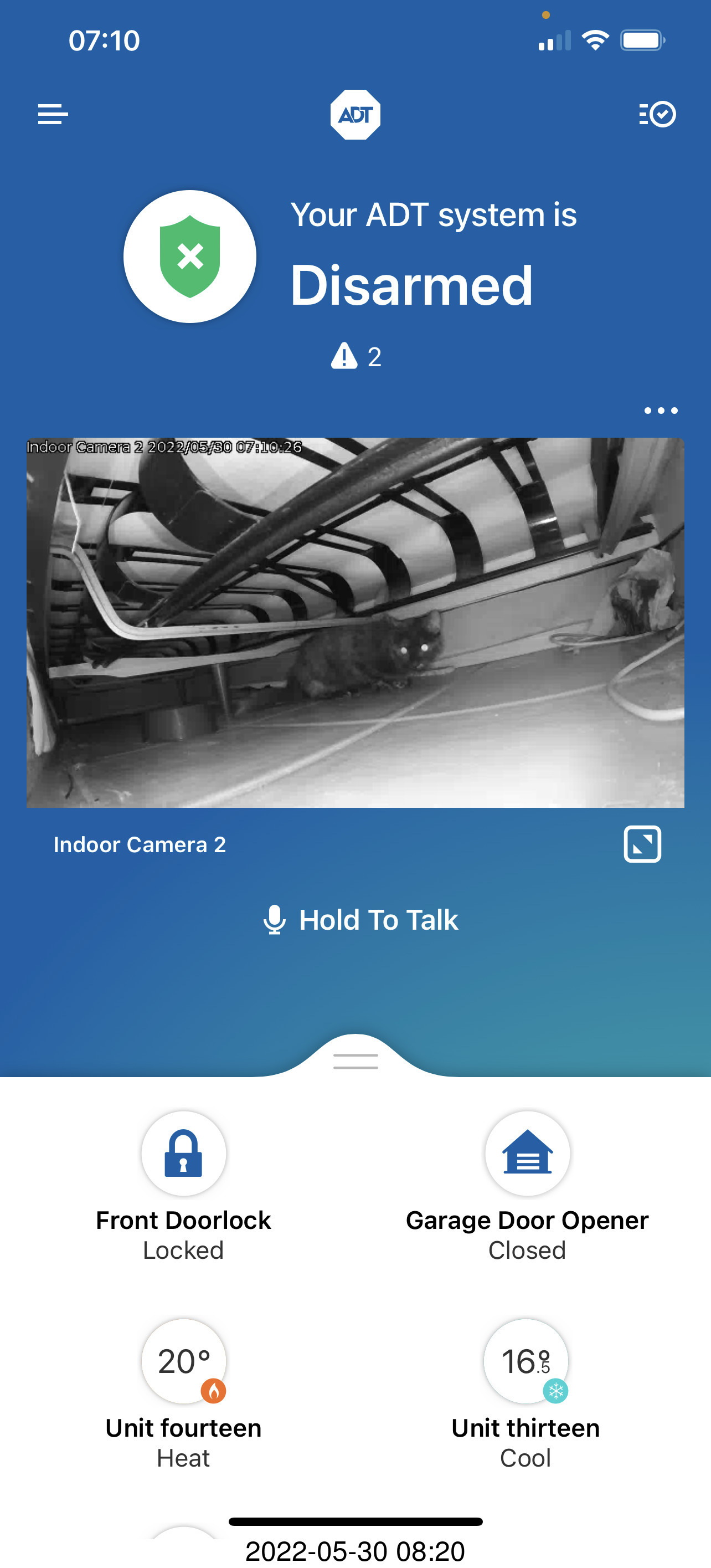Viewport: 711px width, 1568px height.
Task: Open the Garage Door Opener control
Action: [x=527, y=1153]
